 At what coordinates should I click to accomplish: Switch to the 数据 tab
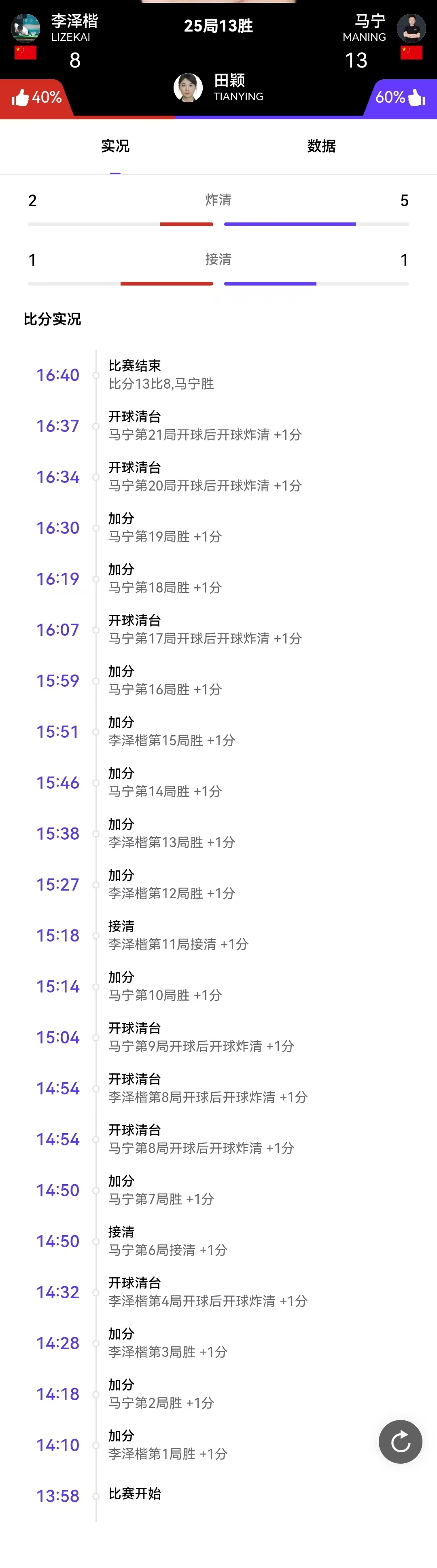(x=321, y=146)
